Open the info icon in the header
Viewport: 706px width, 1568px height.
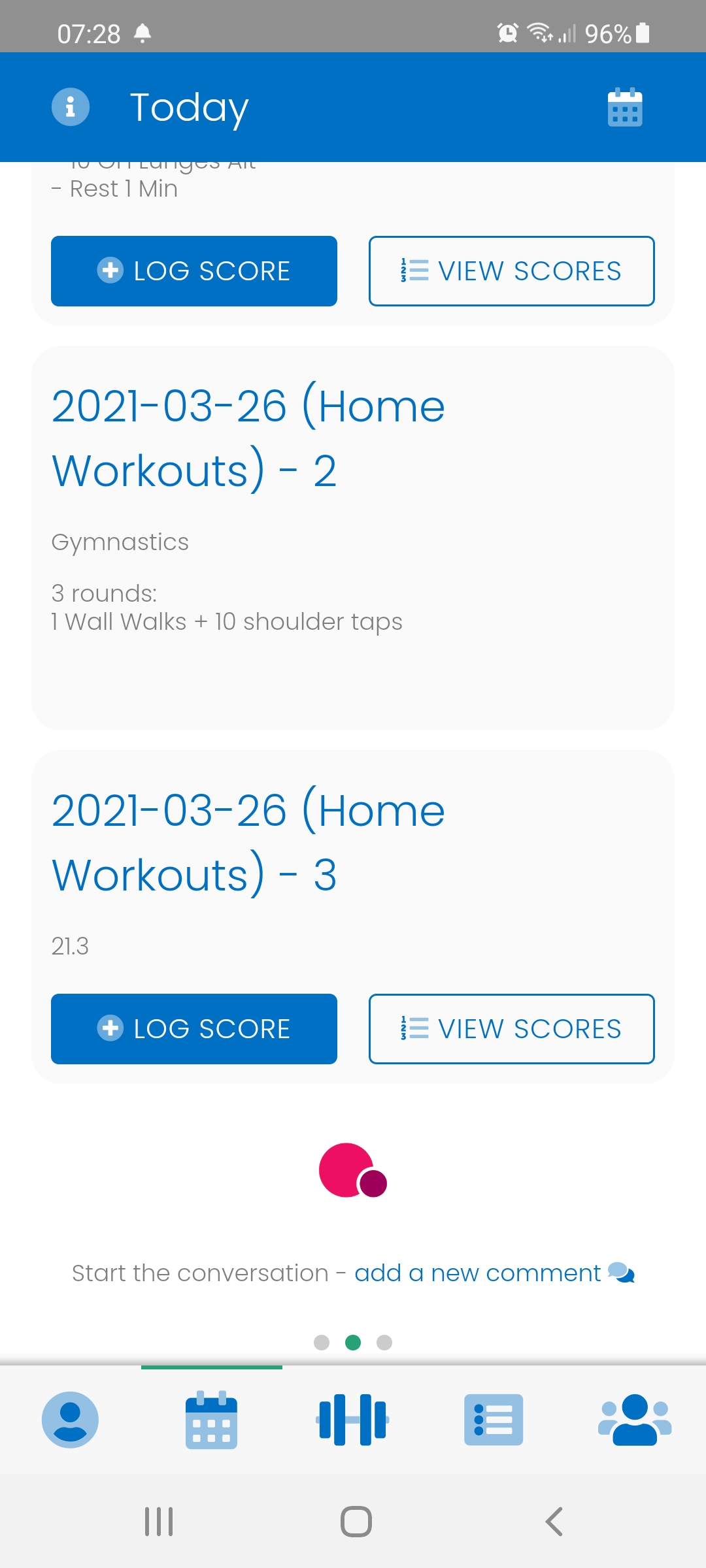[71, 106]
